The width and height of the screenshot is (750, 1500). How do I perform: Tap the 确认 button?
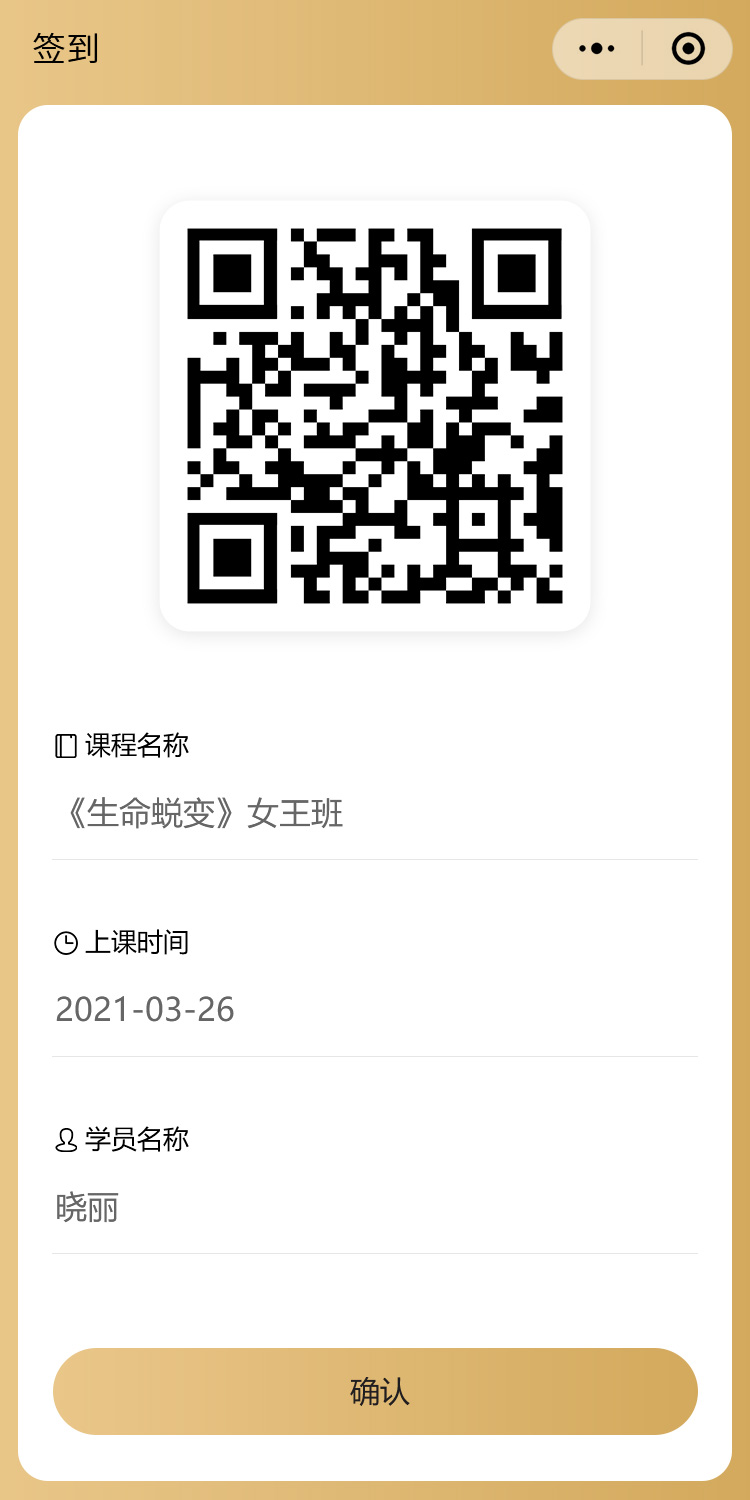tap(375, 1391)
